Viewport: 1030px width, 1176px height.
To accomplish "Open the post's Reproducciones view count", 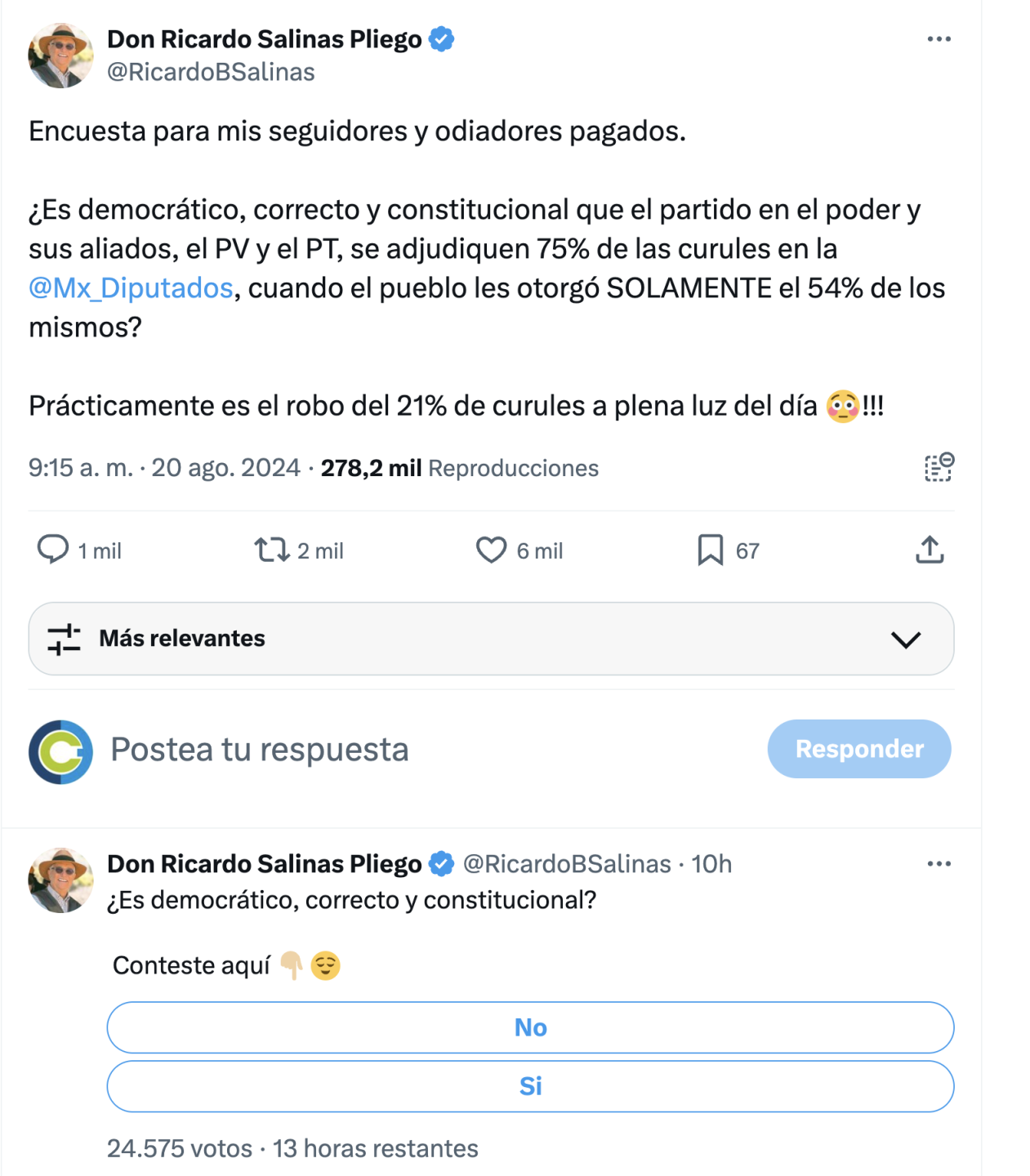I will tap(459, 468).
